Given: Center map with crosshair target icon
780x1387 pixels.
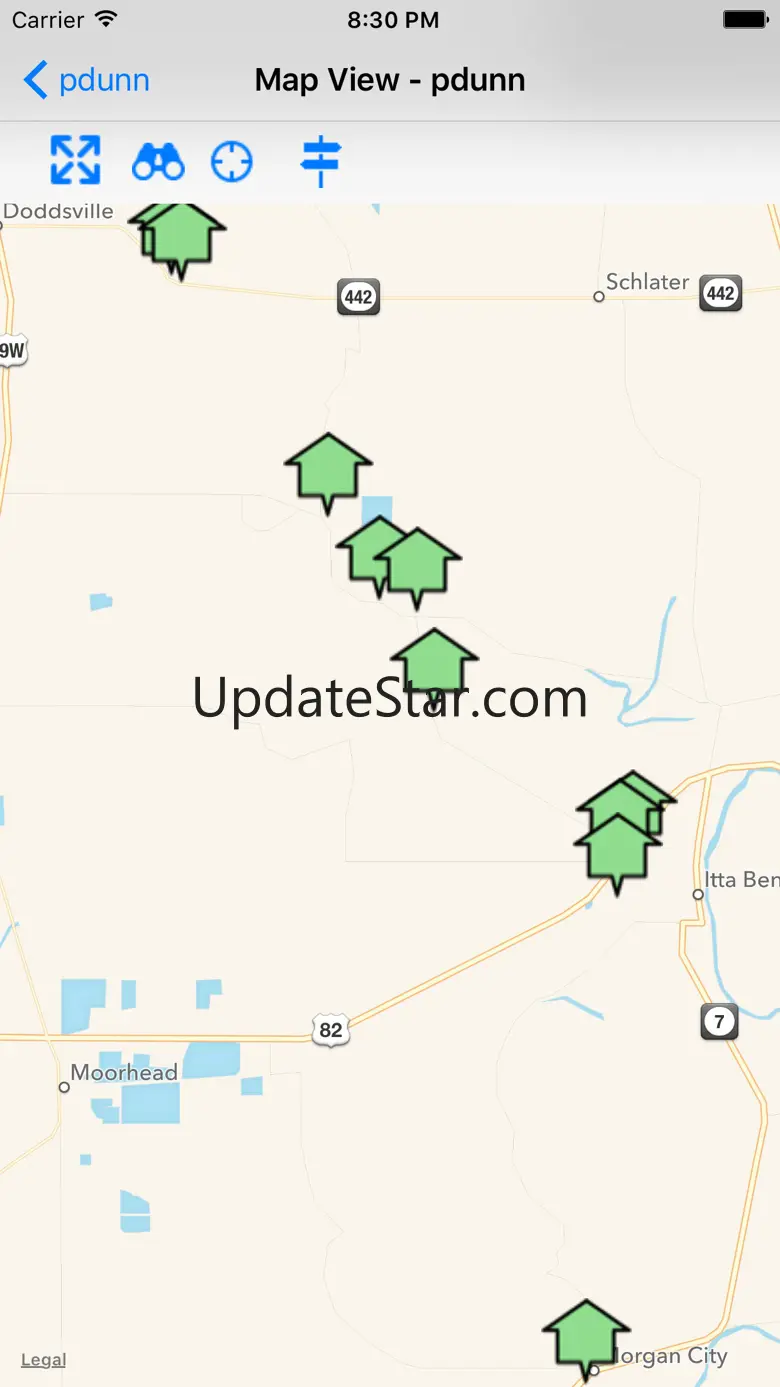Looking at the screenshot, I should click(x=232, y=161).
